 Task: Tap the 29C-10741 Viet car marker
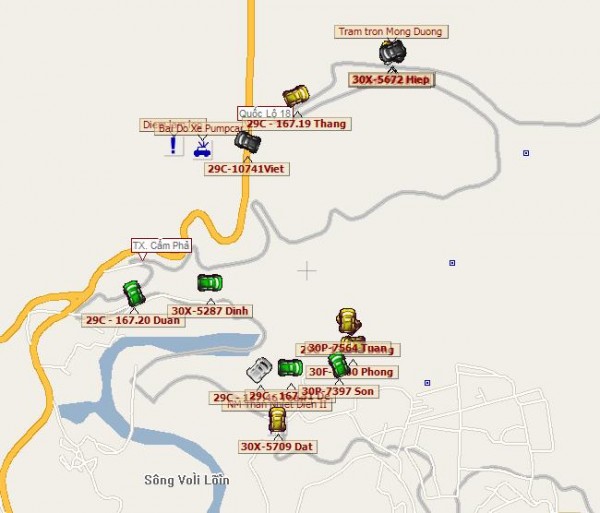(247, 142)
